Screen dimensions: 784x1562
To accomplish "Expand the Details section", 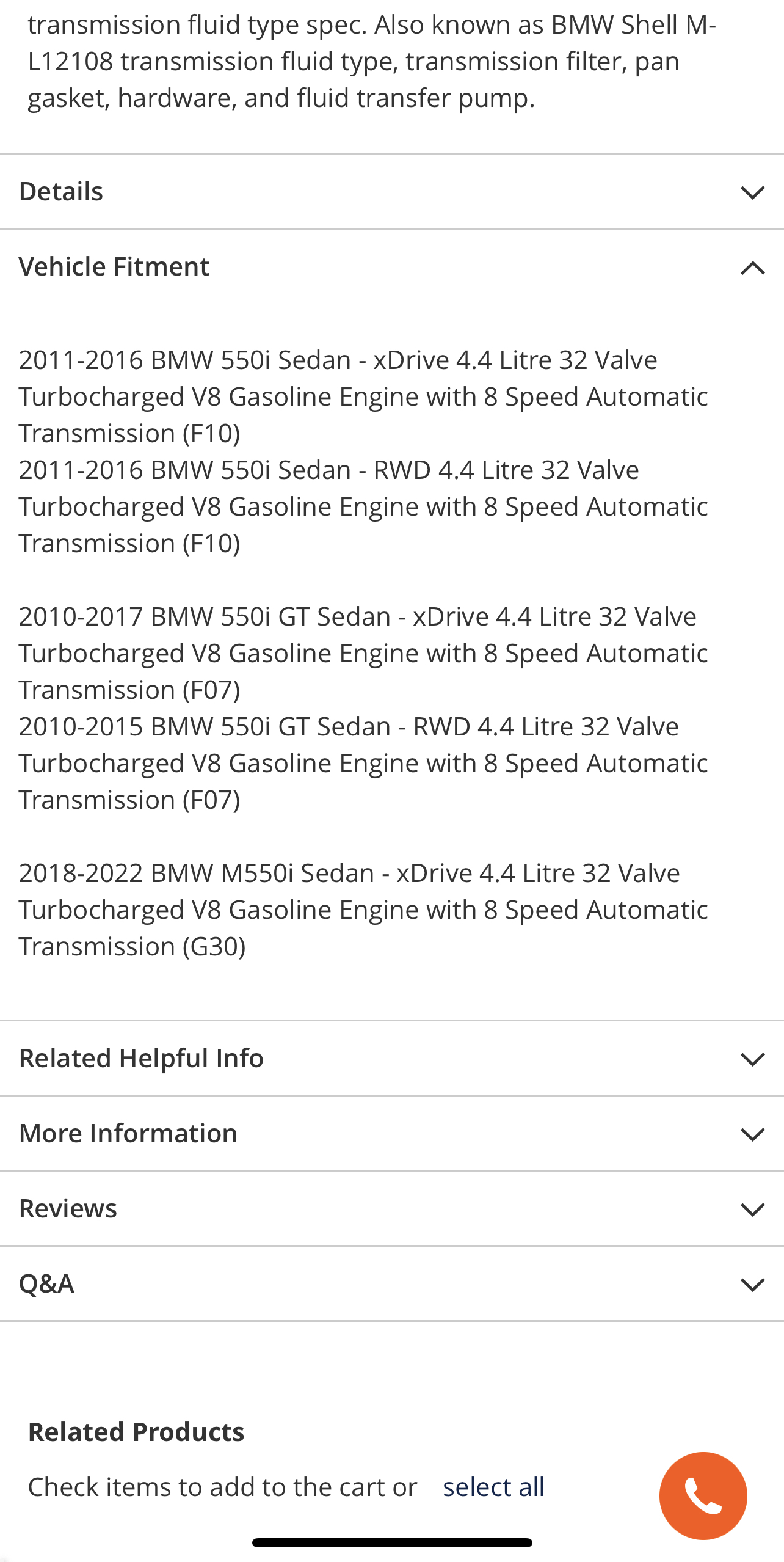I will (391, 192).
